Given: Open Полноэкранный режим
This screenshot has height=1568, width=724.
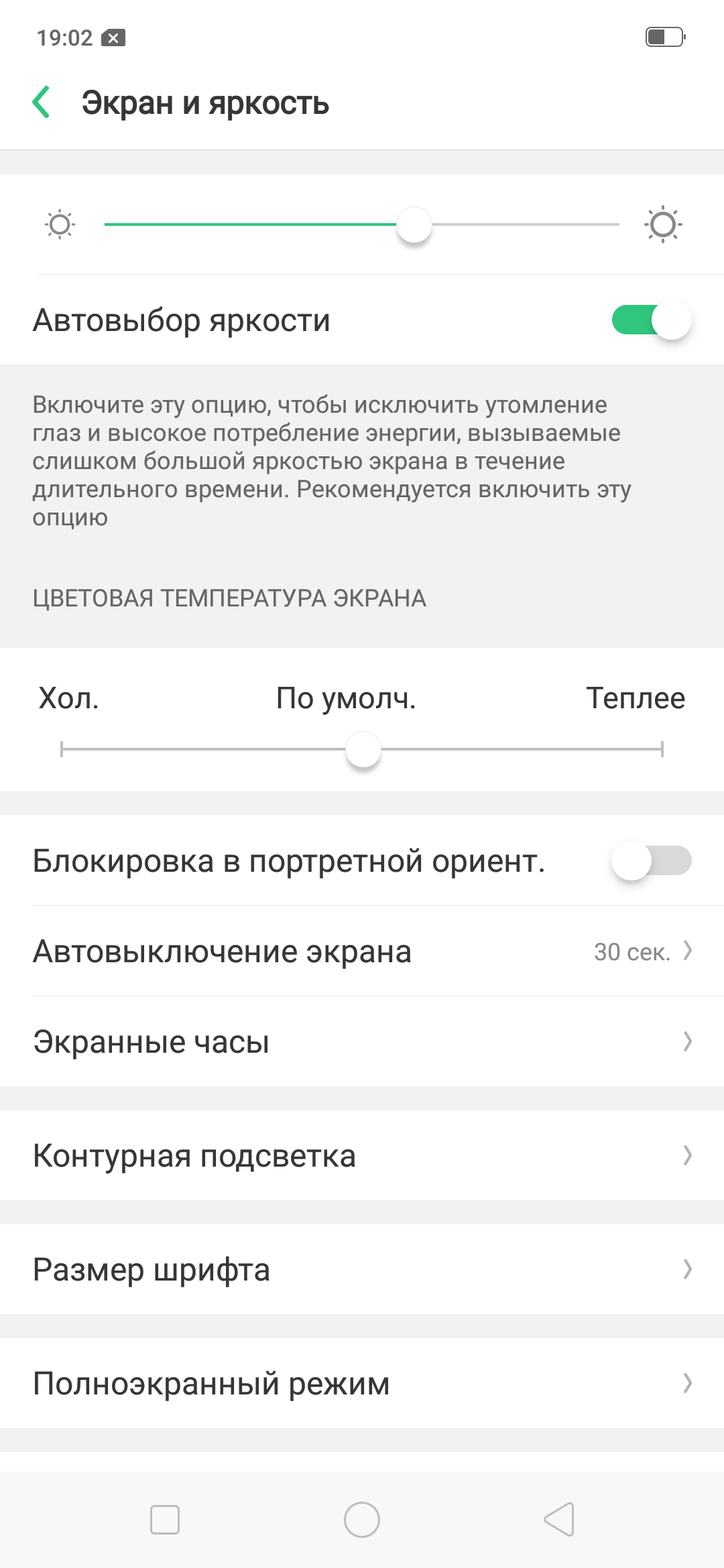Looking at the screenshot, I should 362,1384.
